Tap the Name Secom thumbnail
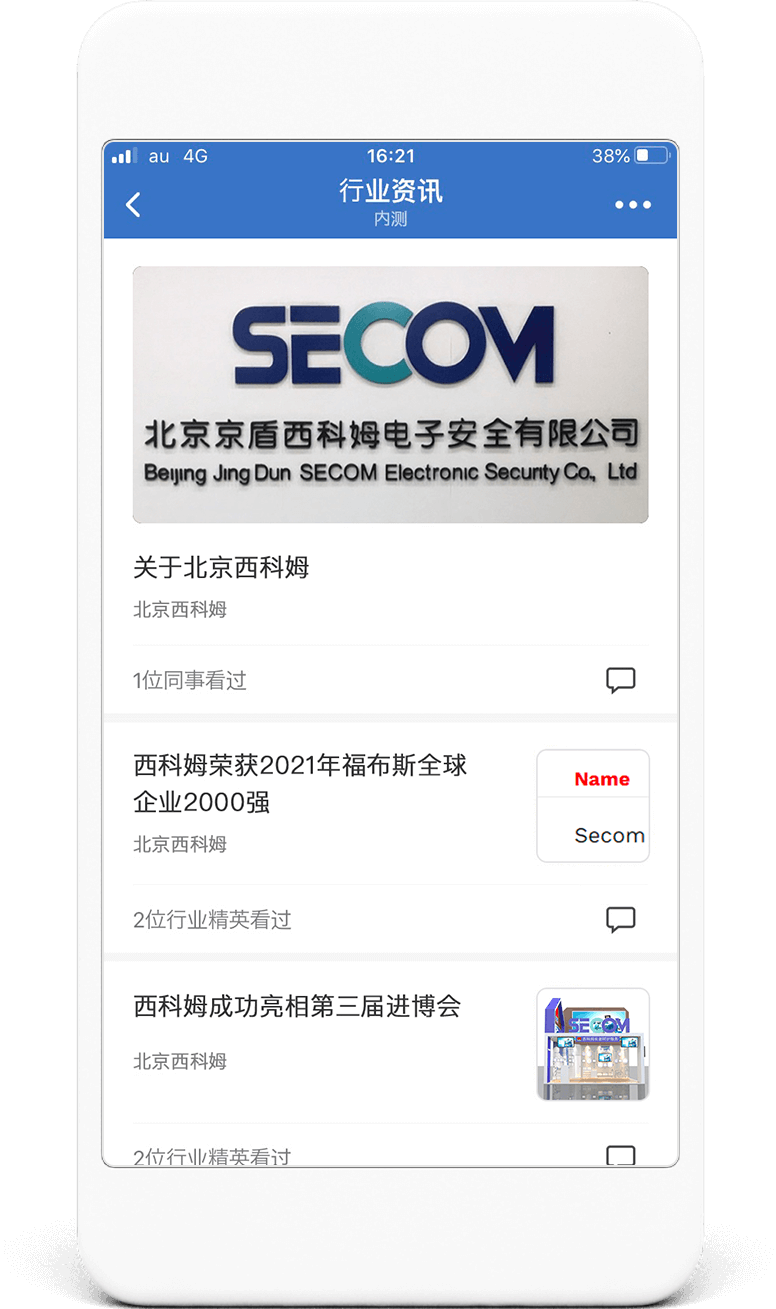 click(x=593, y=806)
